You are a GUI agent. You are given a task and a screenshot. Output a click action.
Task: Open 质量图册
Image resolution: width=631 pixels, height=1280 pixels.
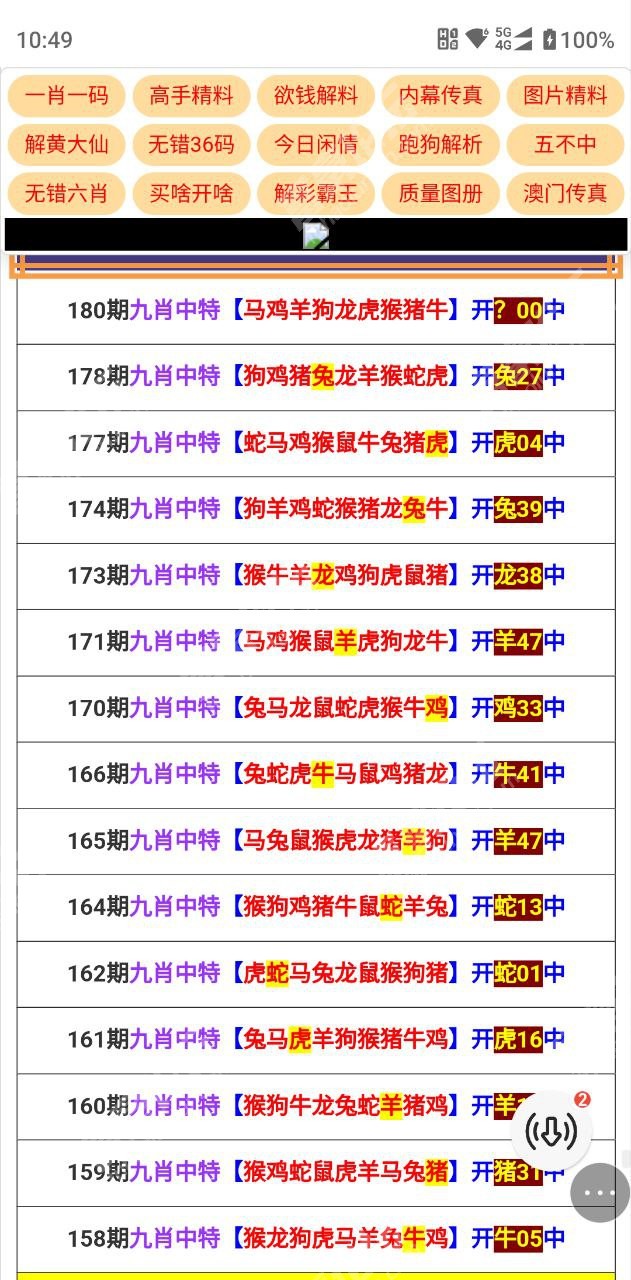click(x=441, y=193)
